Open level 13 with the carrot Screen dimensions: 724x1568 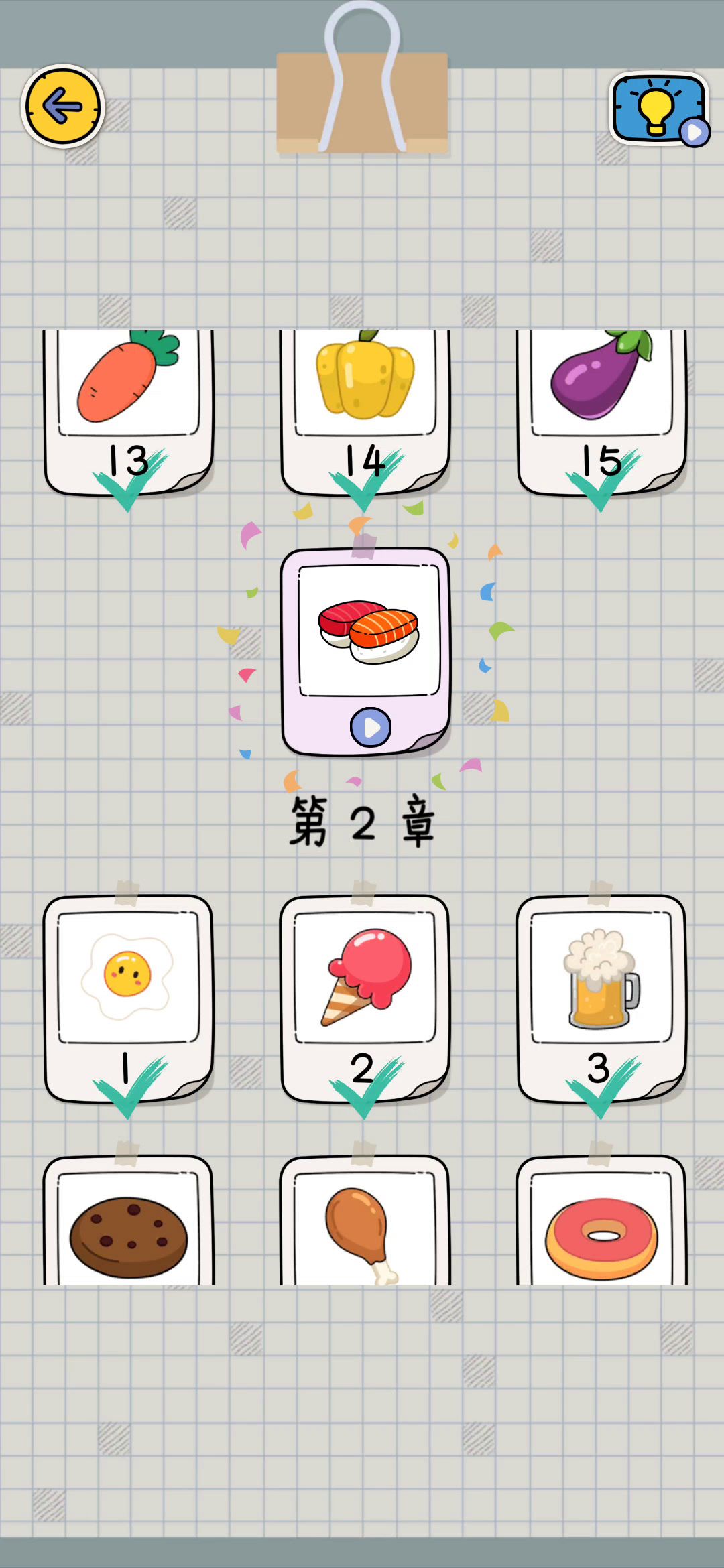click(x=128, y=409)
